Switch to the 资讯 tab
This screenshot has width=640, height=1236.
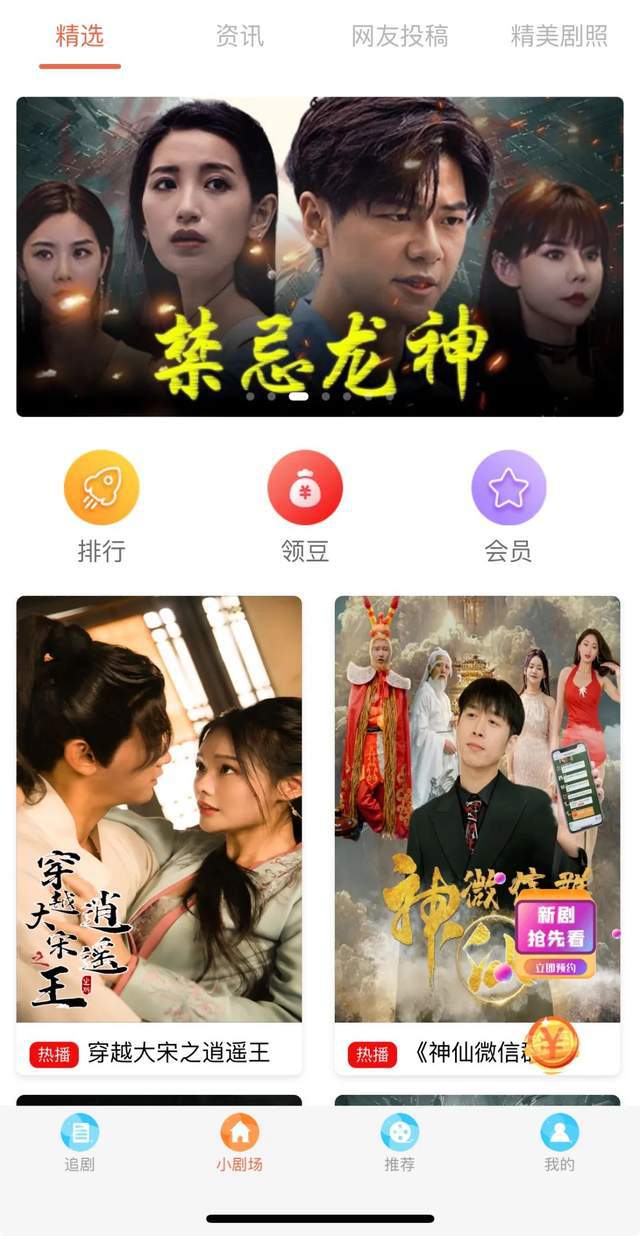coord(240,37)
